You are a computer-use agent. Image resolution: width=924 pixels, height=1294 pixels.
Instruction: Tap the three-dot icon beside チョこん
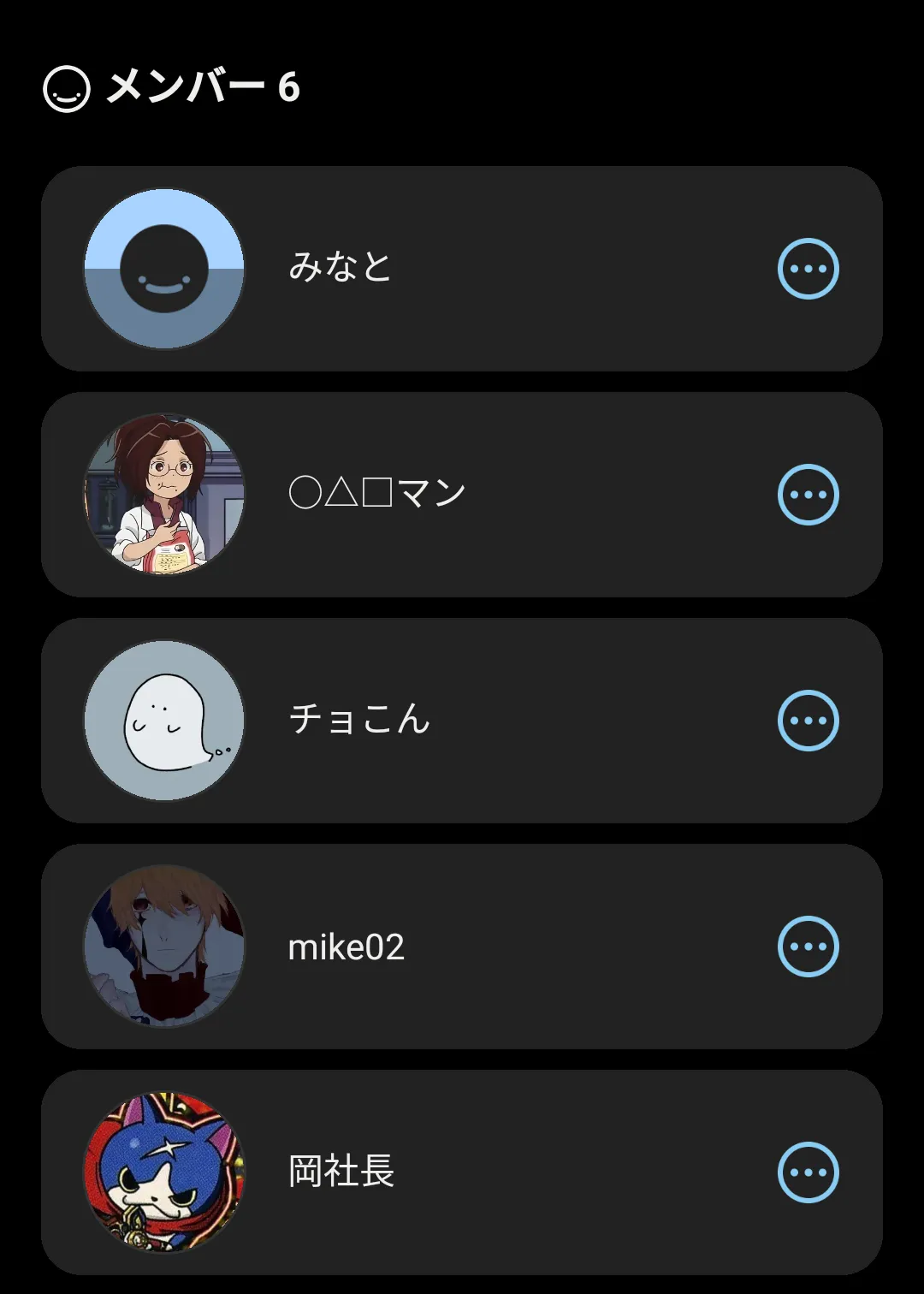click(808, 721)
